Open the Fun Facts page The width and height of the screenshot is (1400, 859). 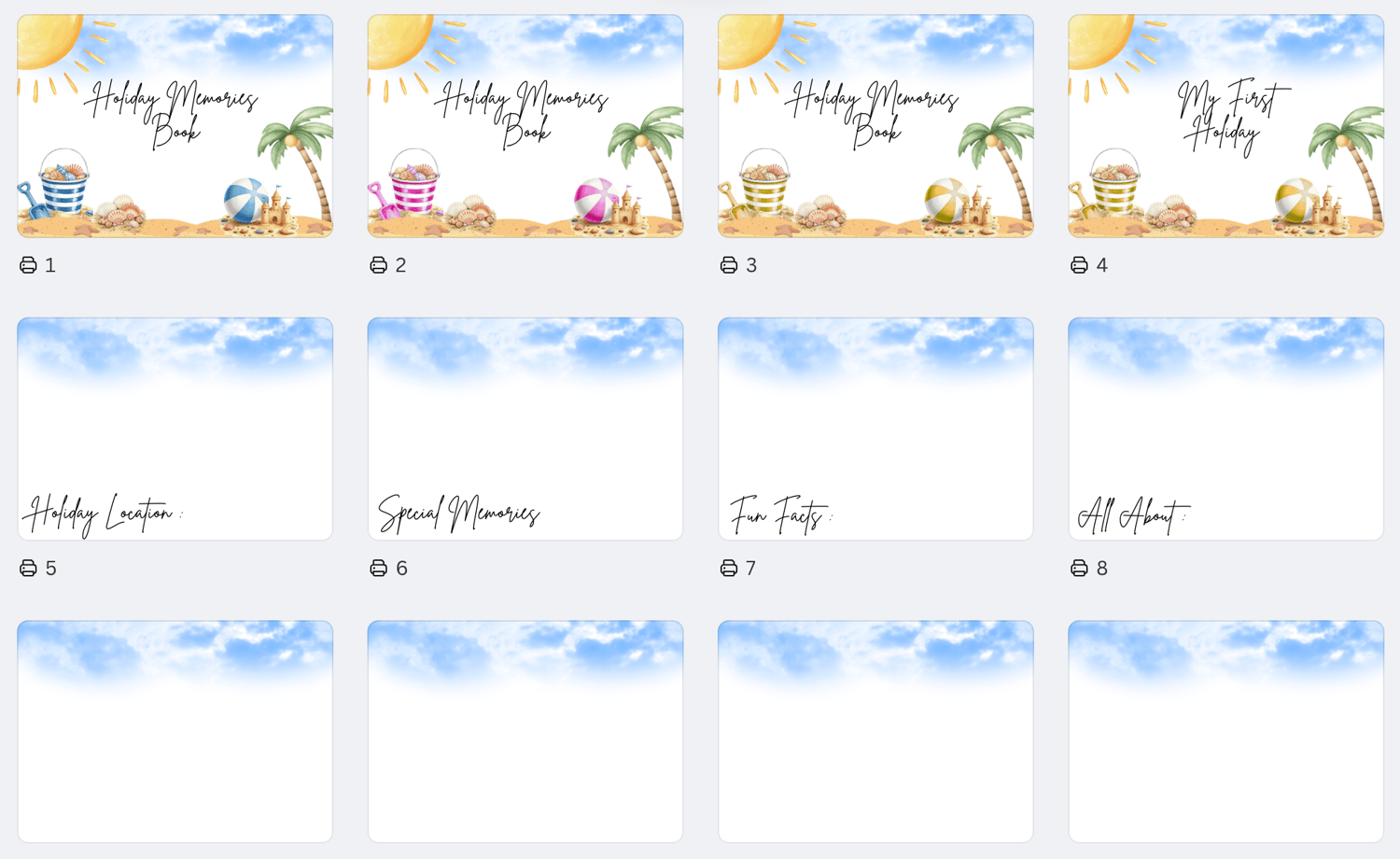tap(875, 429)
